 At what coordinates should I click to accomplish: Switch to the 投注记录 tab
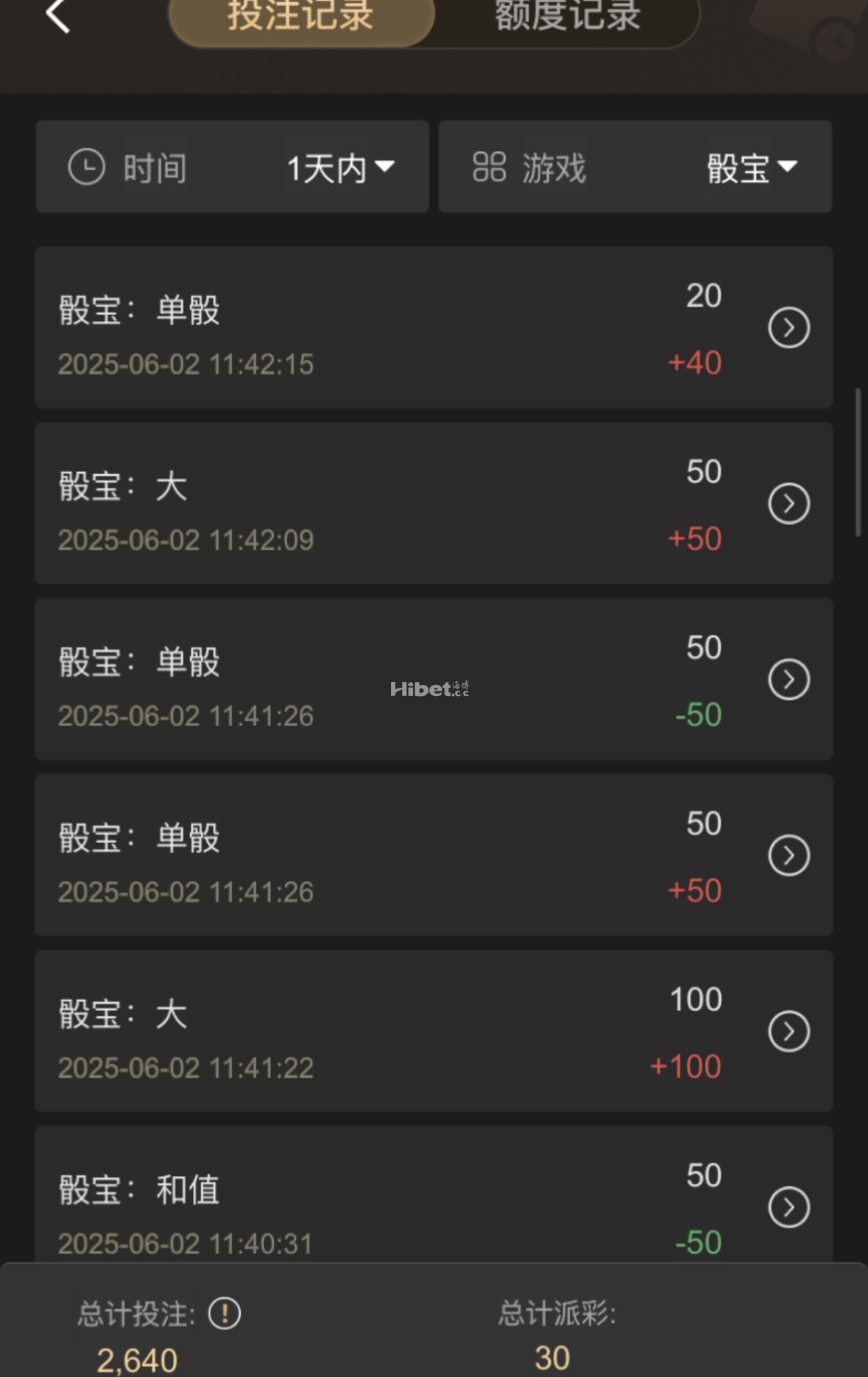tap(301, 18)
